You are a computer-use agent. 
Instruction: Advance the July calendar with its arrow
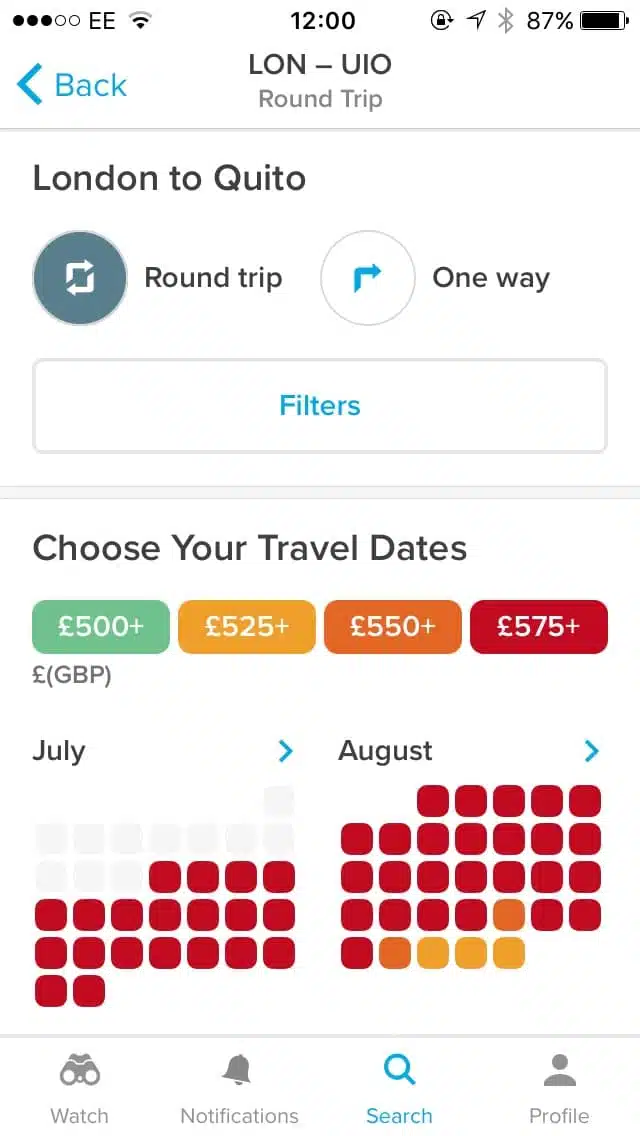pyautogui.click(x=286, y=751)
